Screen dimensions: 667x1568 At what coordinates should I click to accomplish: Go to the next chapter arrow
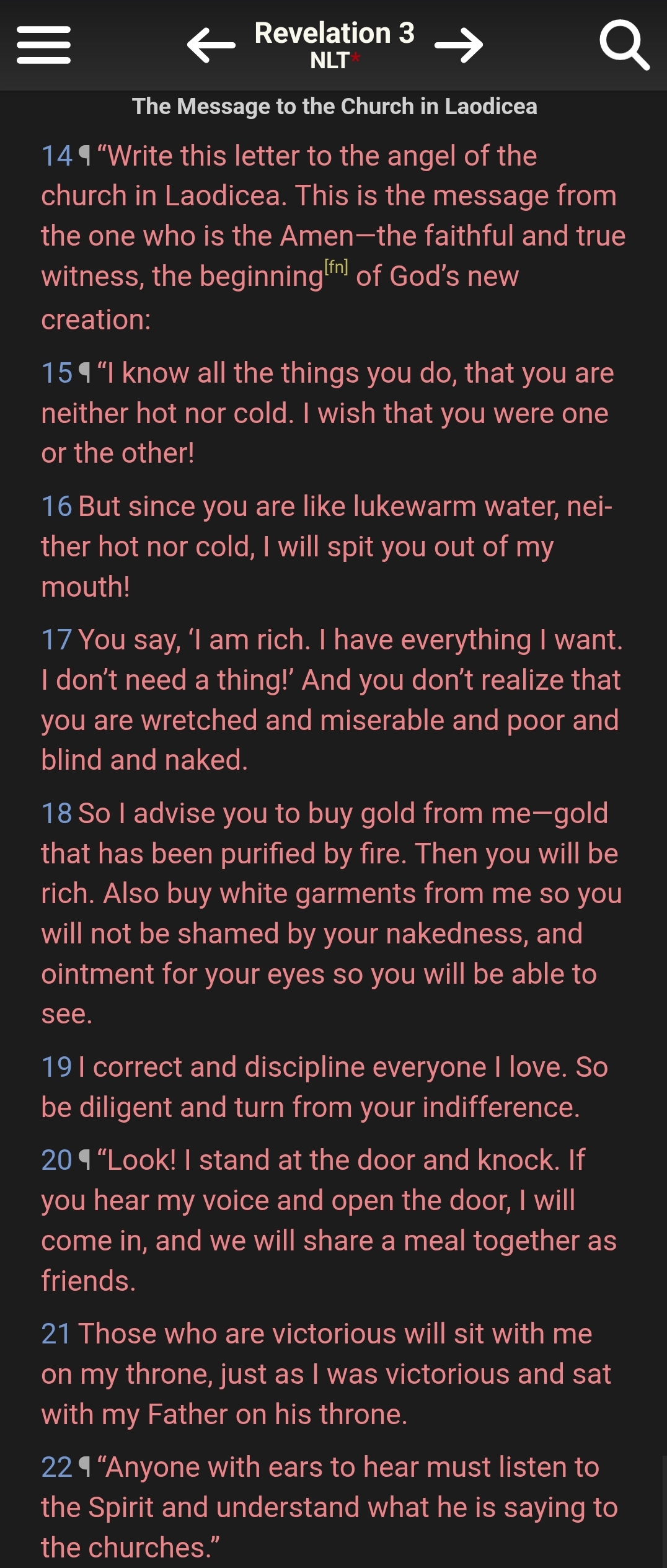[x=459, y=45]
